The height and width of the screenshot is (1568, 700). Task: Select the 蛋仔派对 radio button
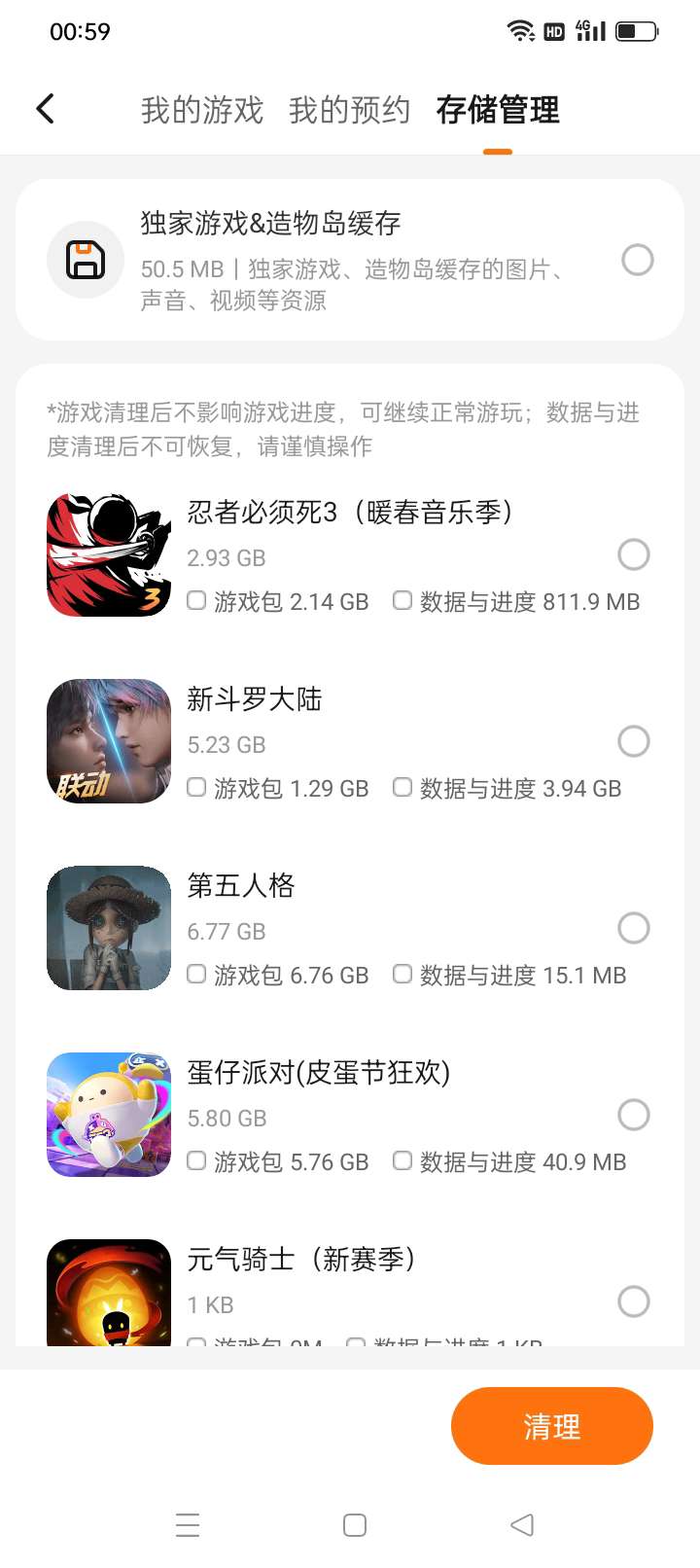(633, 1115)
